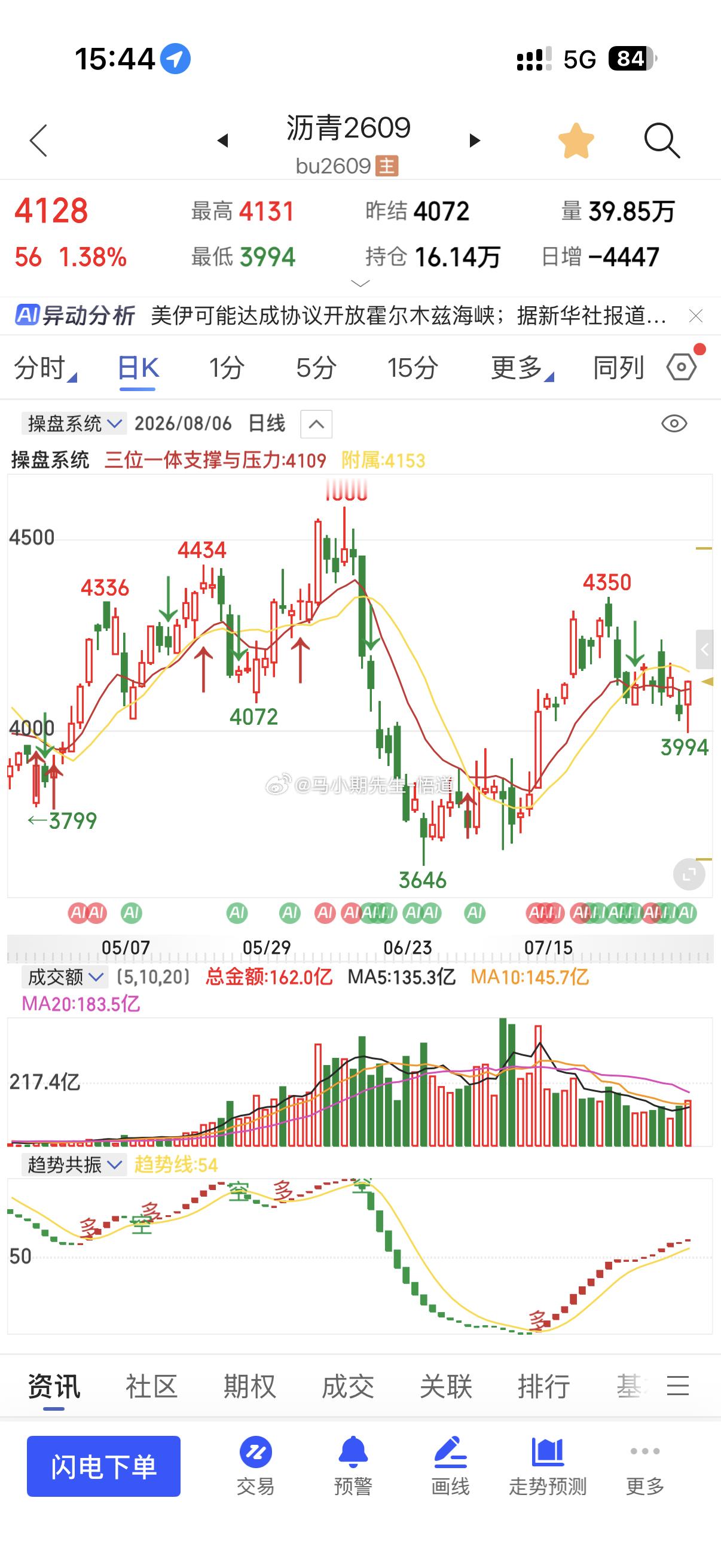Switch to the next contract arrow
The height and width of the screenshot is (1568, 721).
pos(475,141)
